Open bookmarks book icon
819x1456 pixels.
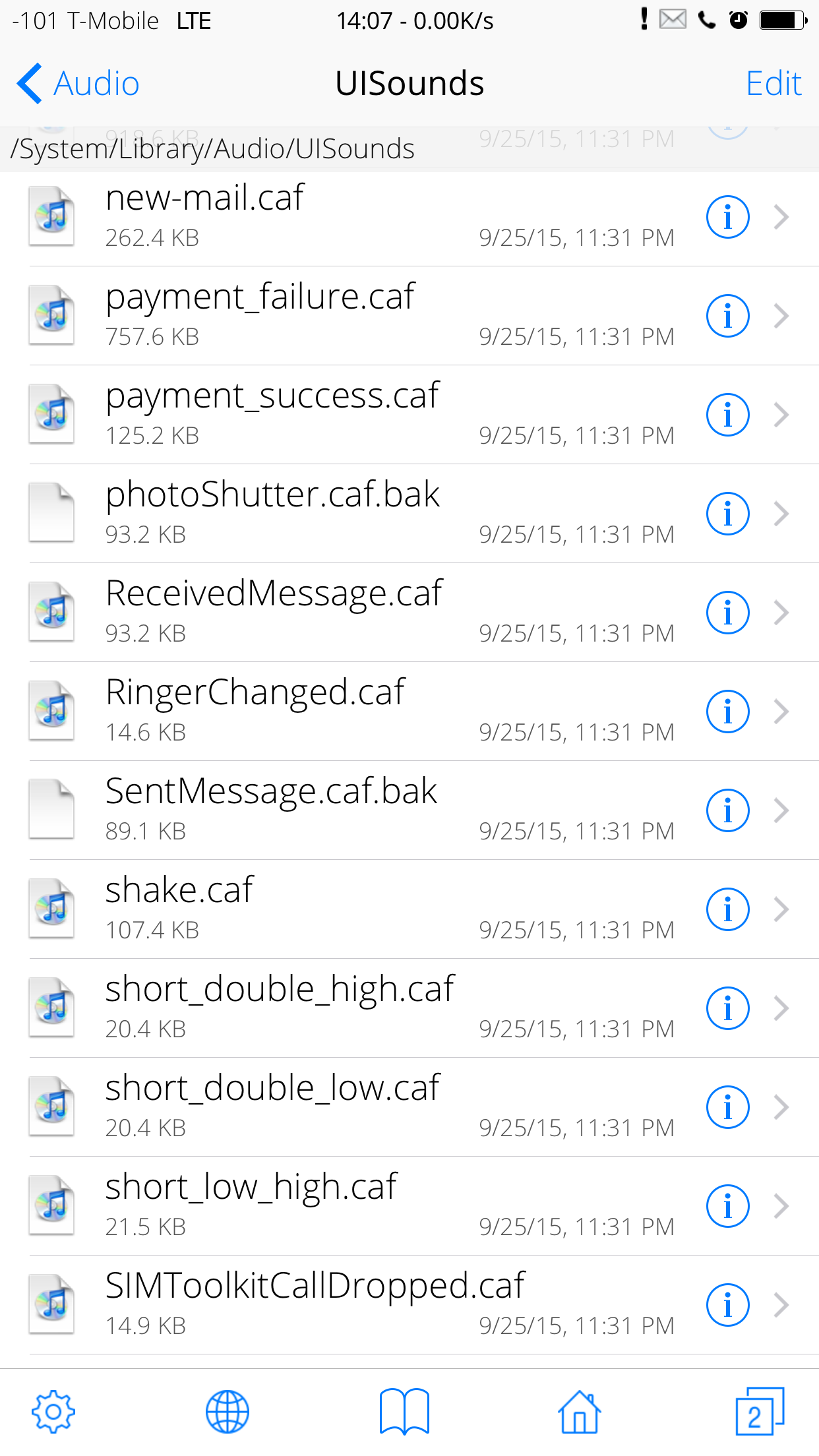pyautogui.click(x=404, y=1412)
